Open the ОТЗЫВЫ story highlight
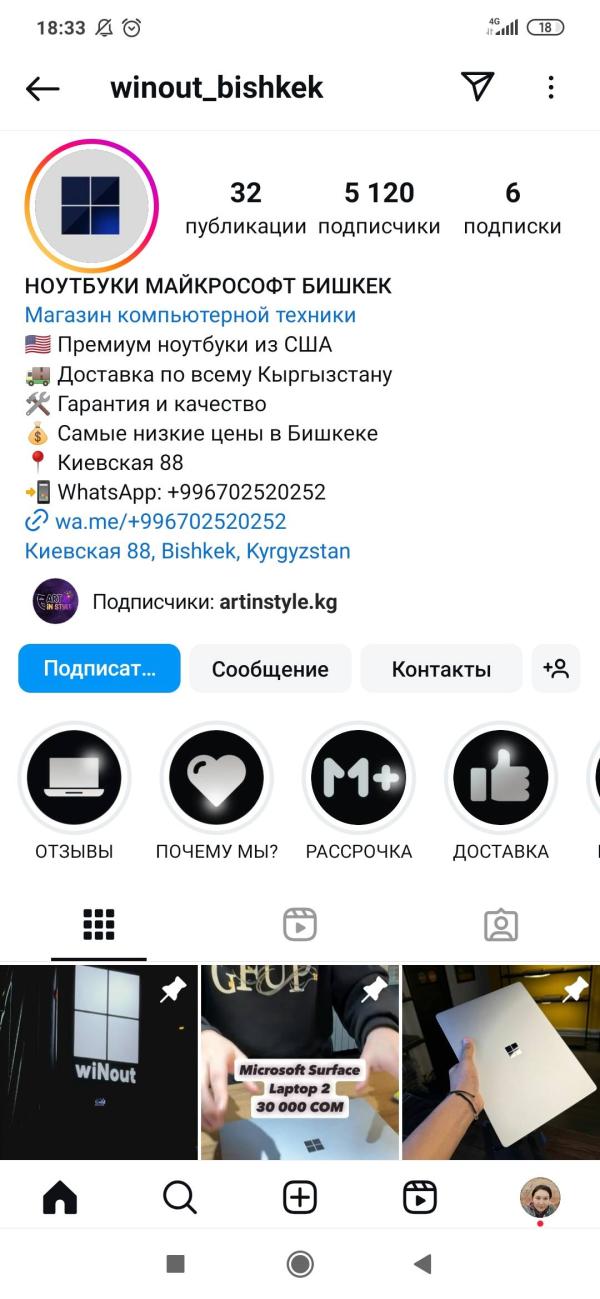Image resolution: width=600 pixels, height=1299 pixels. tap(74, 778)
